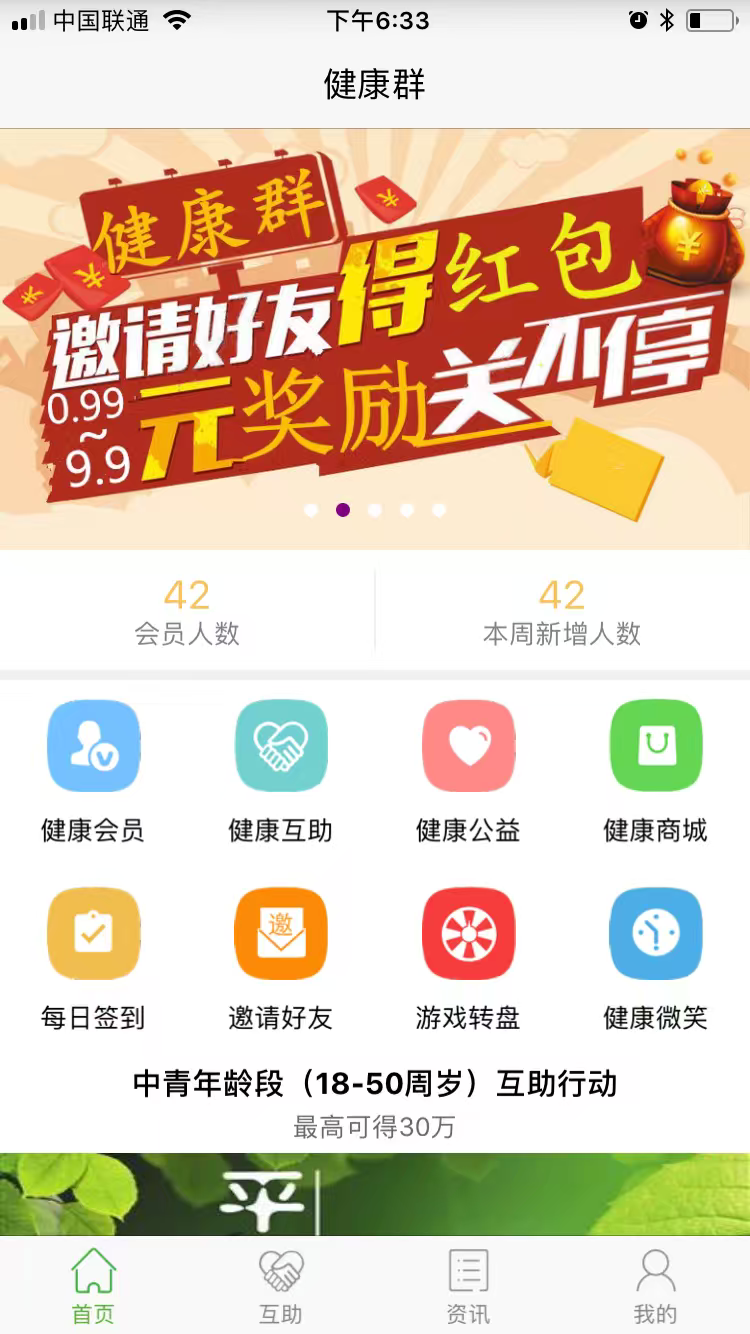Screen dimensions: 750x1334
Task: Switch to the 互助 tab
Action: coord(281,1286)
